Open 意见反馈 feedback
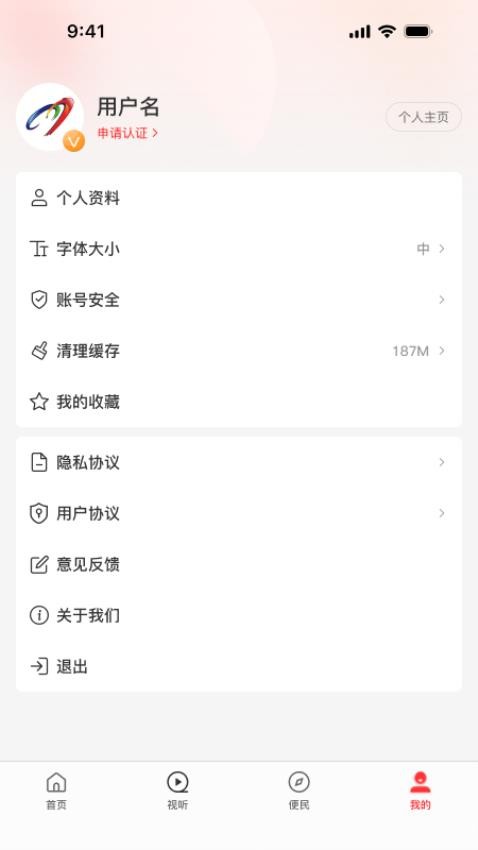Viewport: 478px width, 850px height. [239, 564]
